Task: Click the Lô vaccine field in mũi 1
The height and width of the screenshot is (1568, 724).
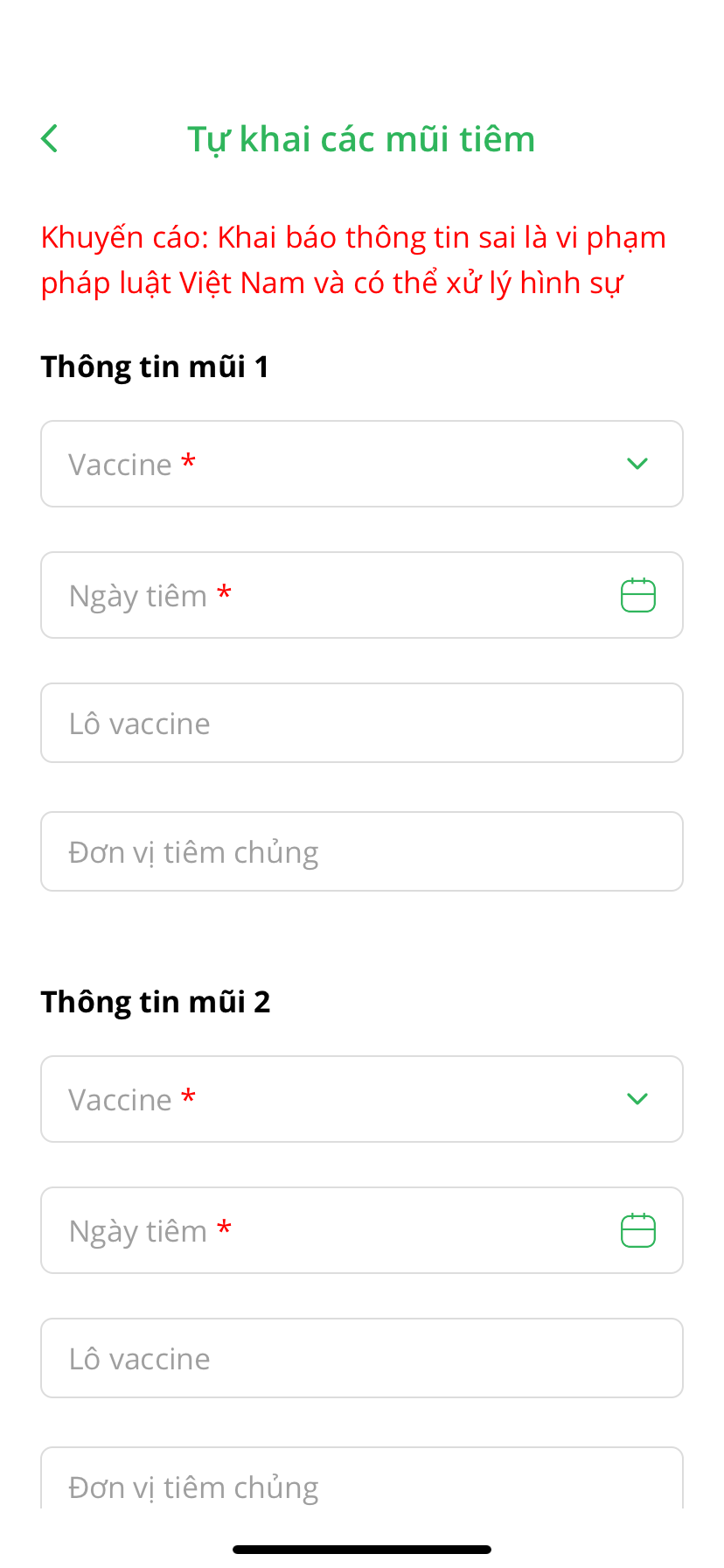Action: point(362,723)
